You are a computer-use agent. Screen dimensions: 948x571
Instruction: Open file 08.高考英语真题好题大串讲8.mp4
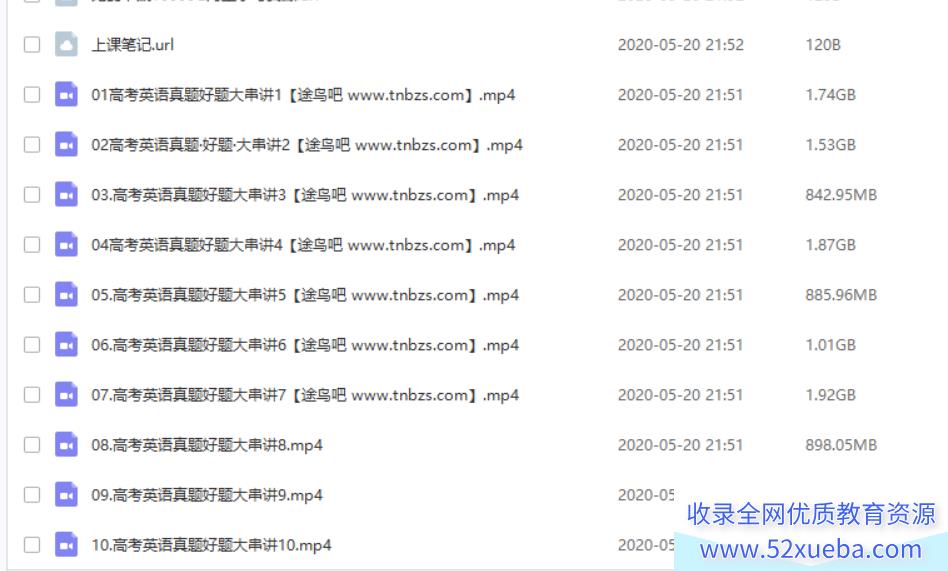[x=206, y=445]
